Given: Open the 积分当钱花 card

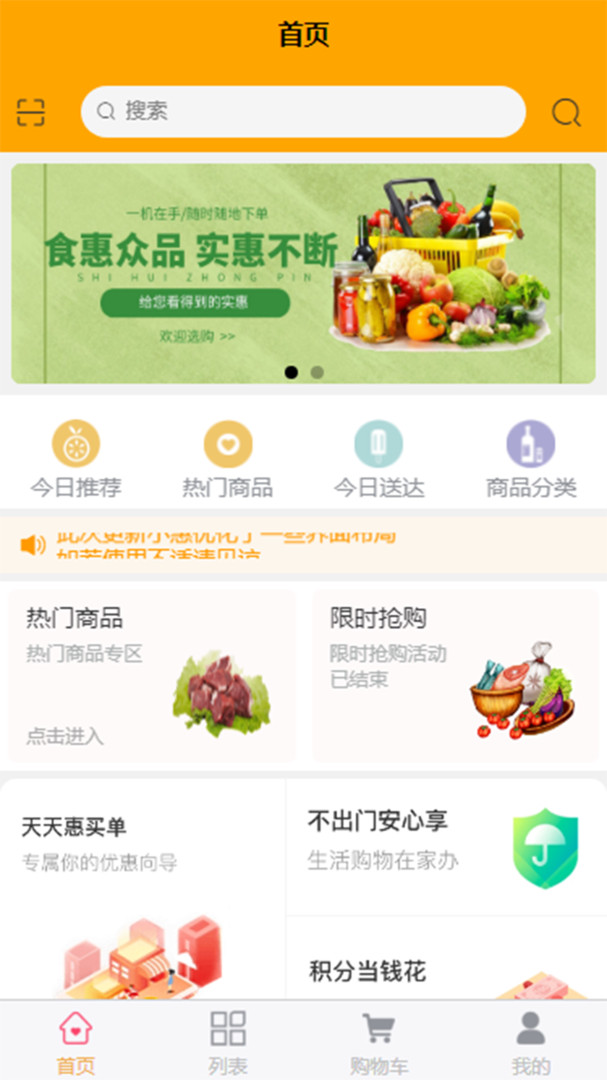Looking at the screenshot, I should (446, 960).
